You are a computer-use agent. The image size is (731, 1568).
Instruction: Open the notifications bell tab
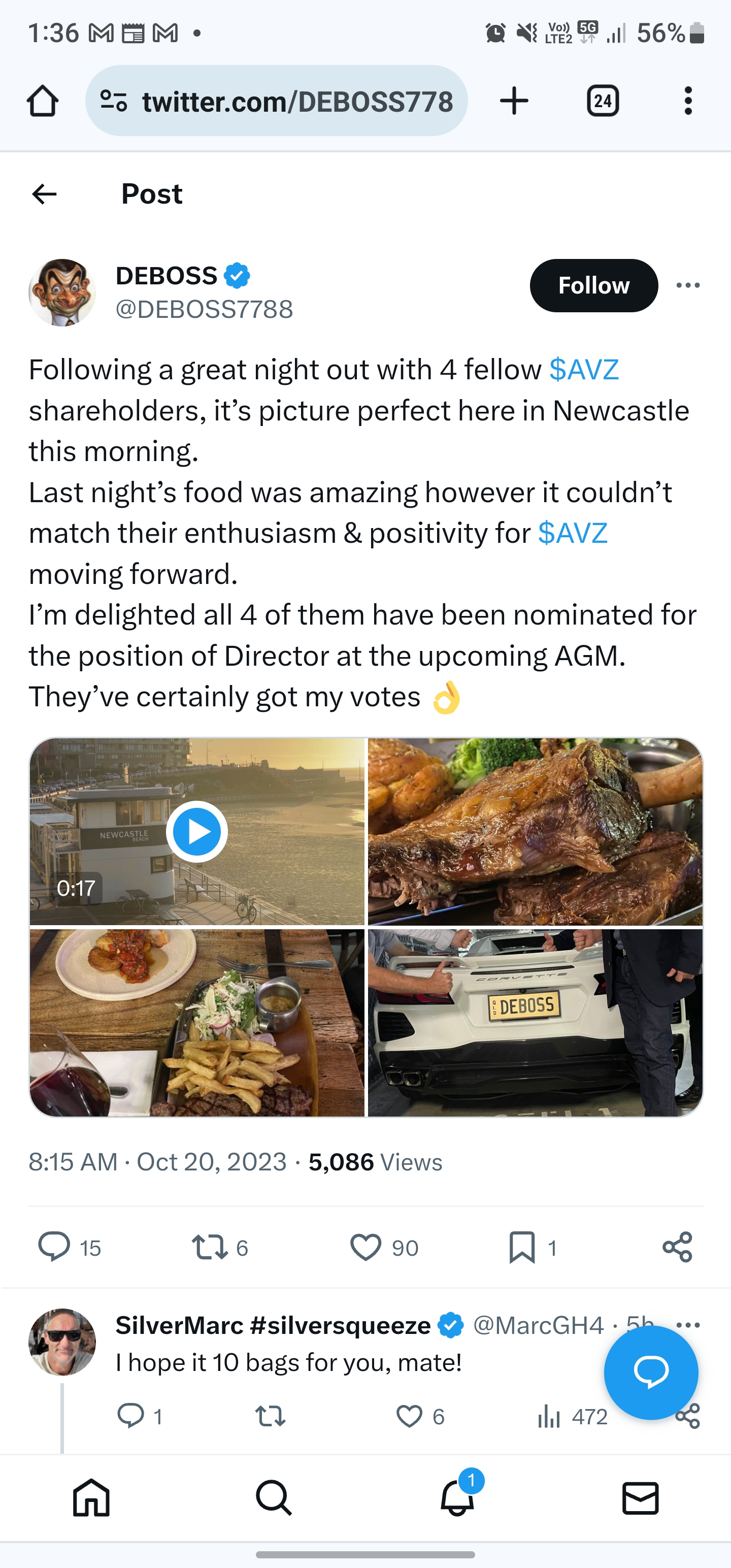(457, 1497)
